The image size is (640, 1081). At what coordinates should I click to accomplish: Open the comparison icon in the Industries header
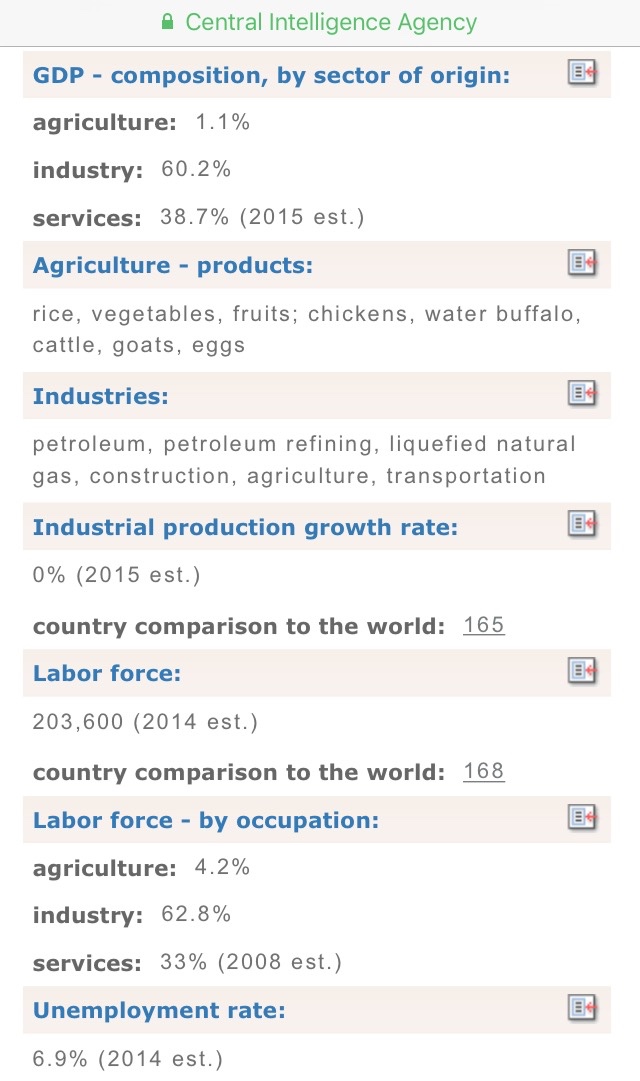coord(582,393)
